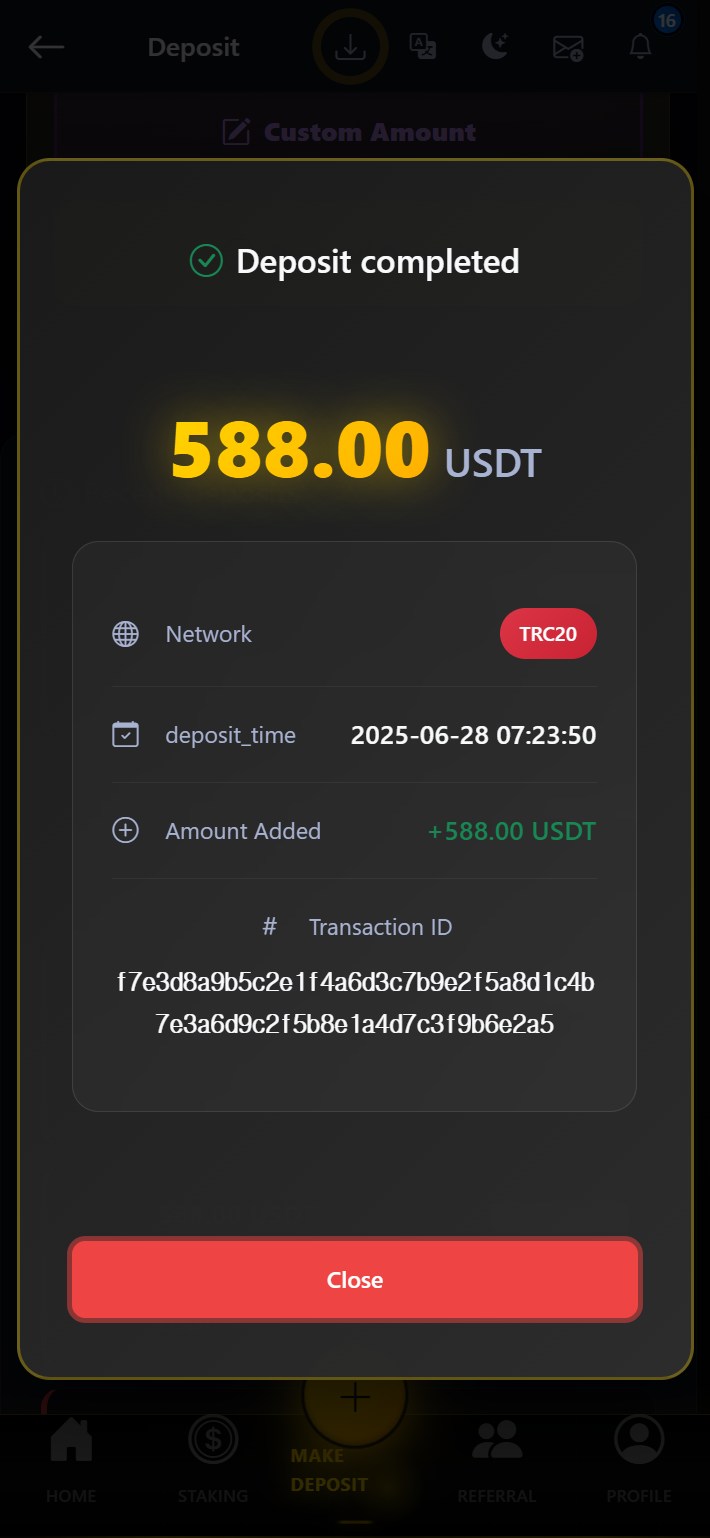Open the language translation icon

click(x=423, y=47)
